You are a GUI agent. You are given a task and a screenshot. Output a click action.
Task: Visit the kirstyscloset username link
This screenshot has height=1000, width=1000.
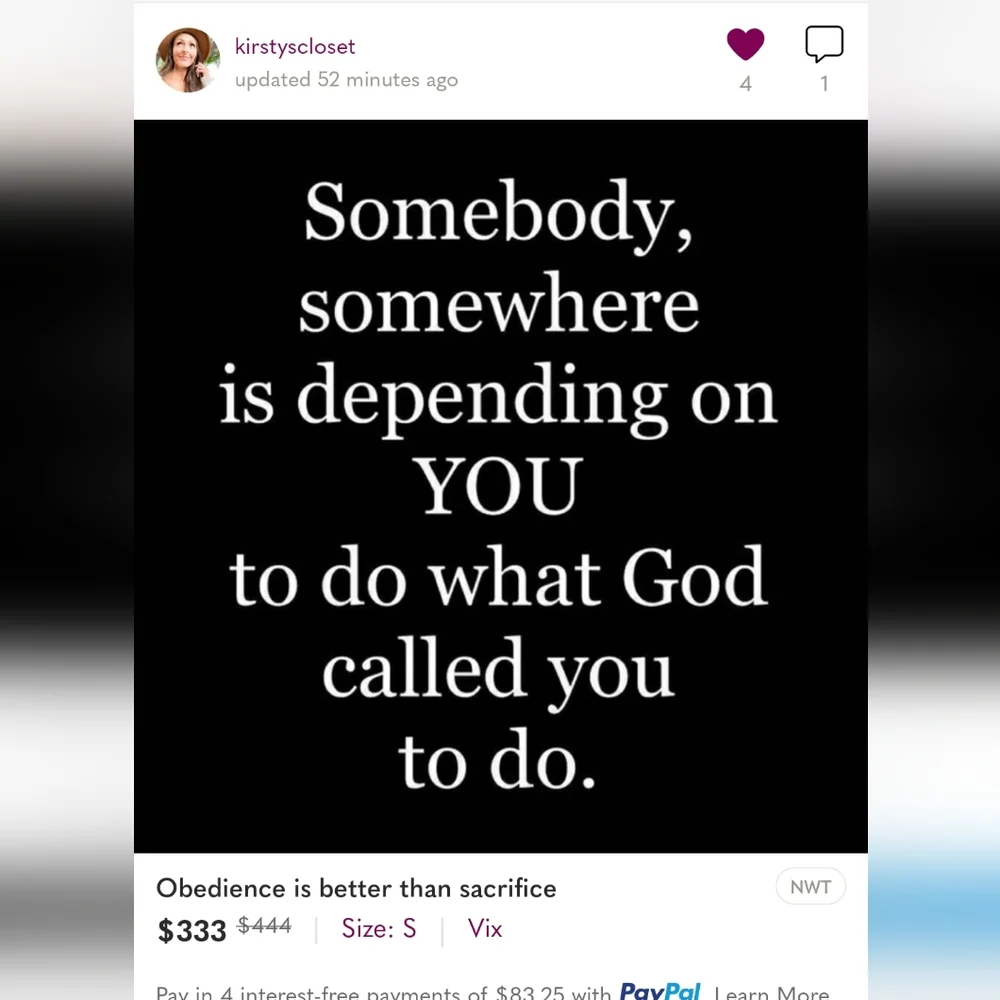[x=295, y=46]
